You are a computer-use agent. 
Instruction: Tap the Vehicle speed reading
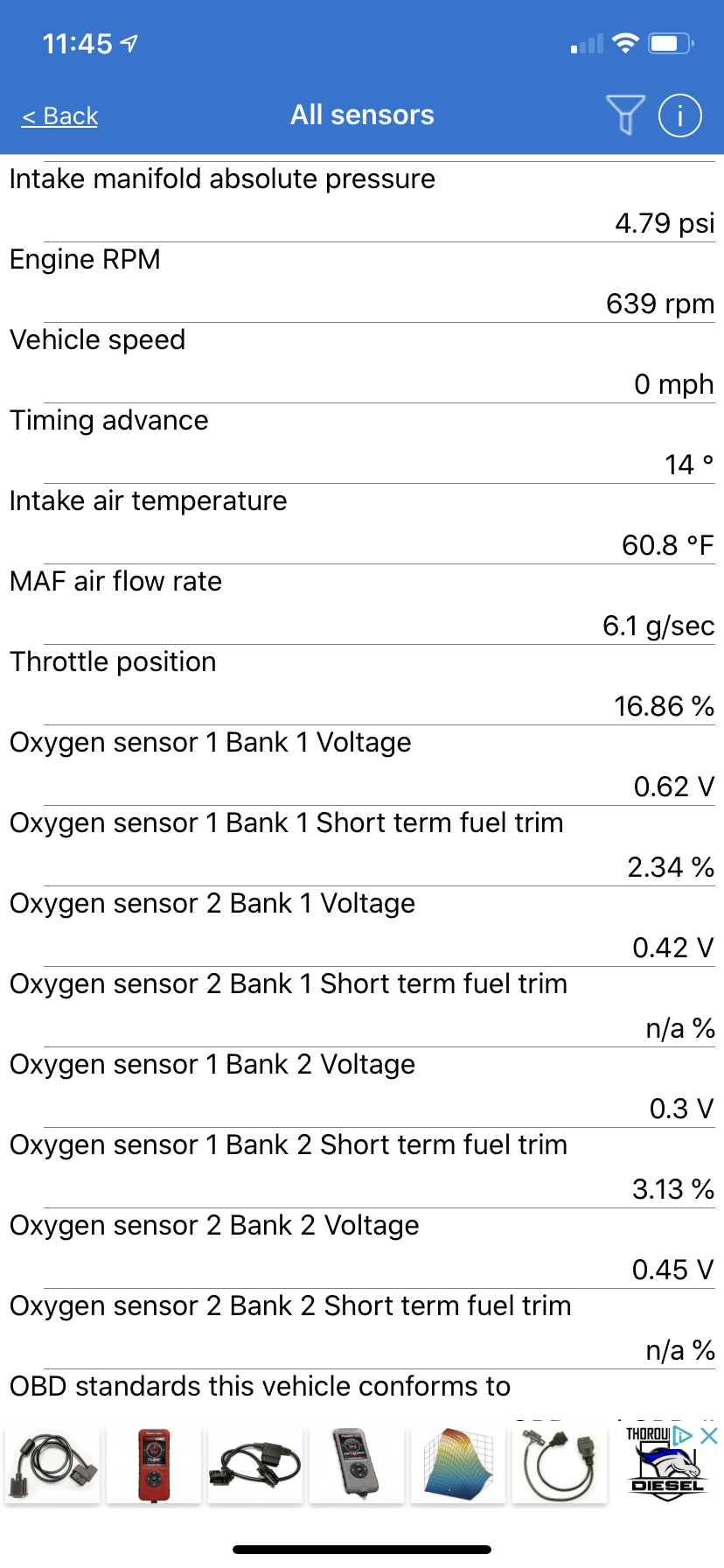click(x=673, y=383)
